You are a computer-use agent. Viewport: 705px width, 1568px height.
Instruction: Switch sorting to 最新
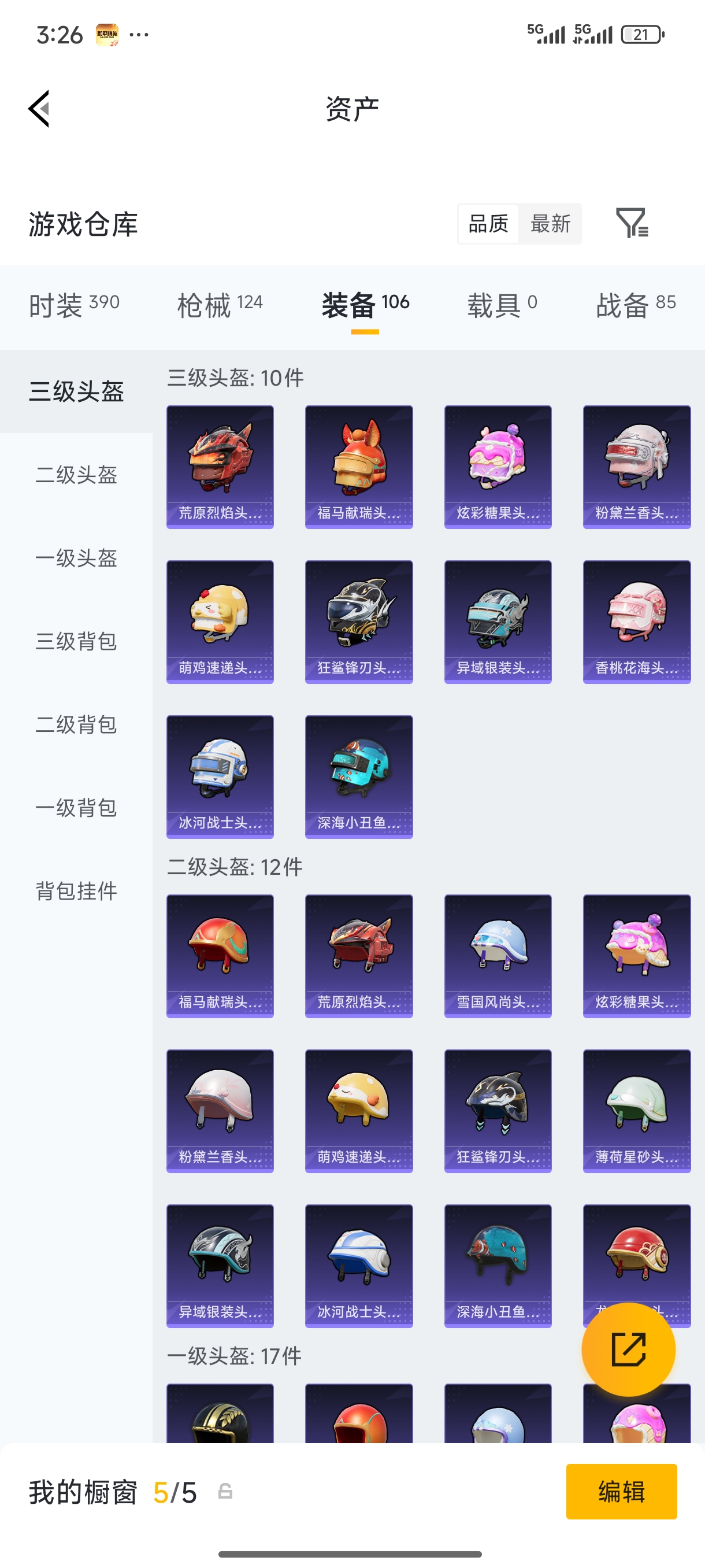[x=550, y=224]
